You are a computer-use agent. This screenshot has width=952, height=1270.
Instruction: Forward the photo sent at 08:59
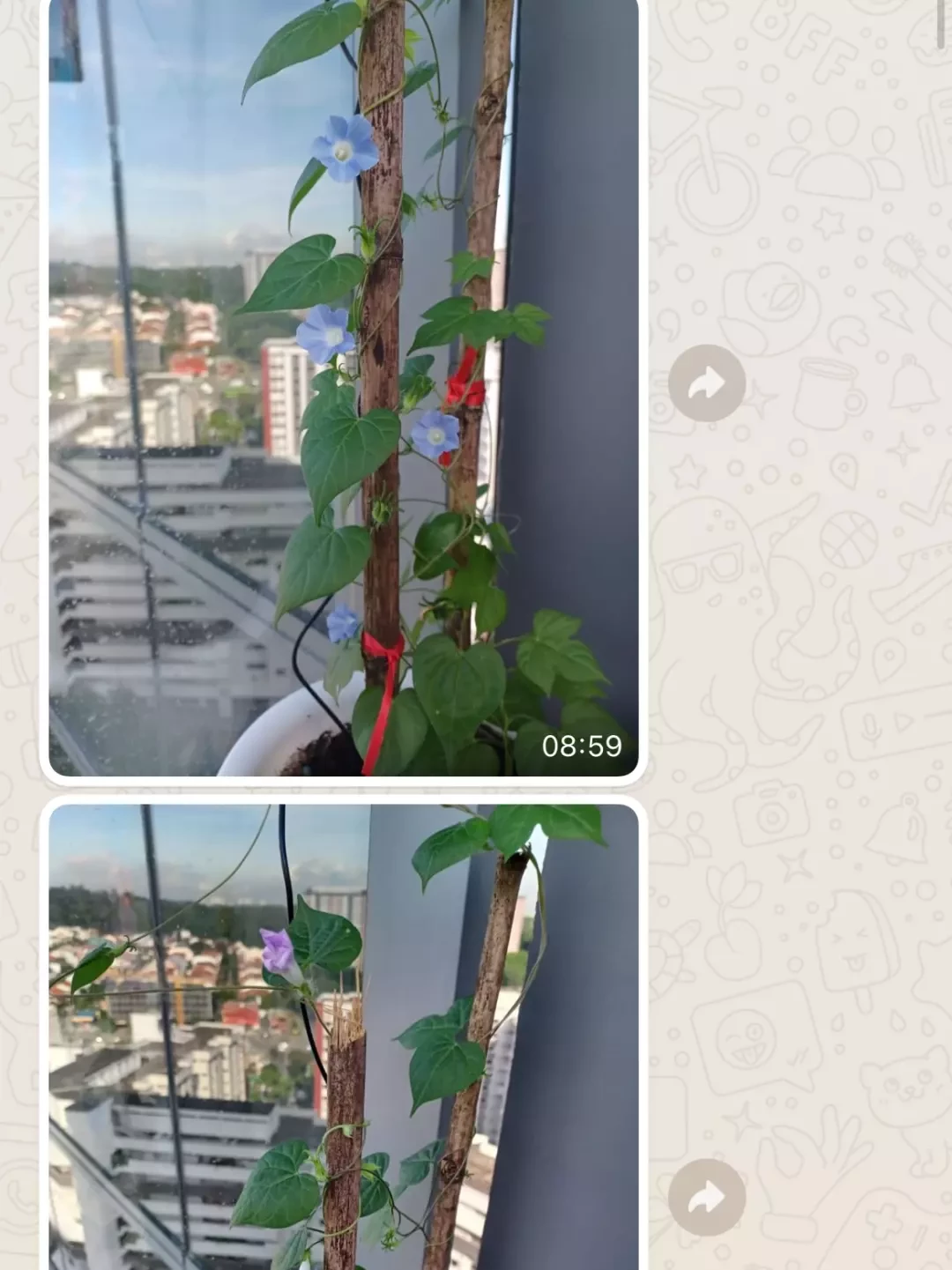click(706, 383)
